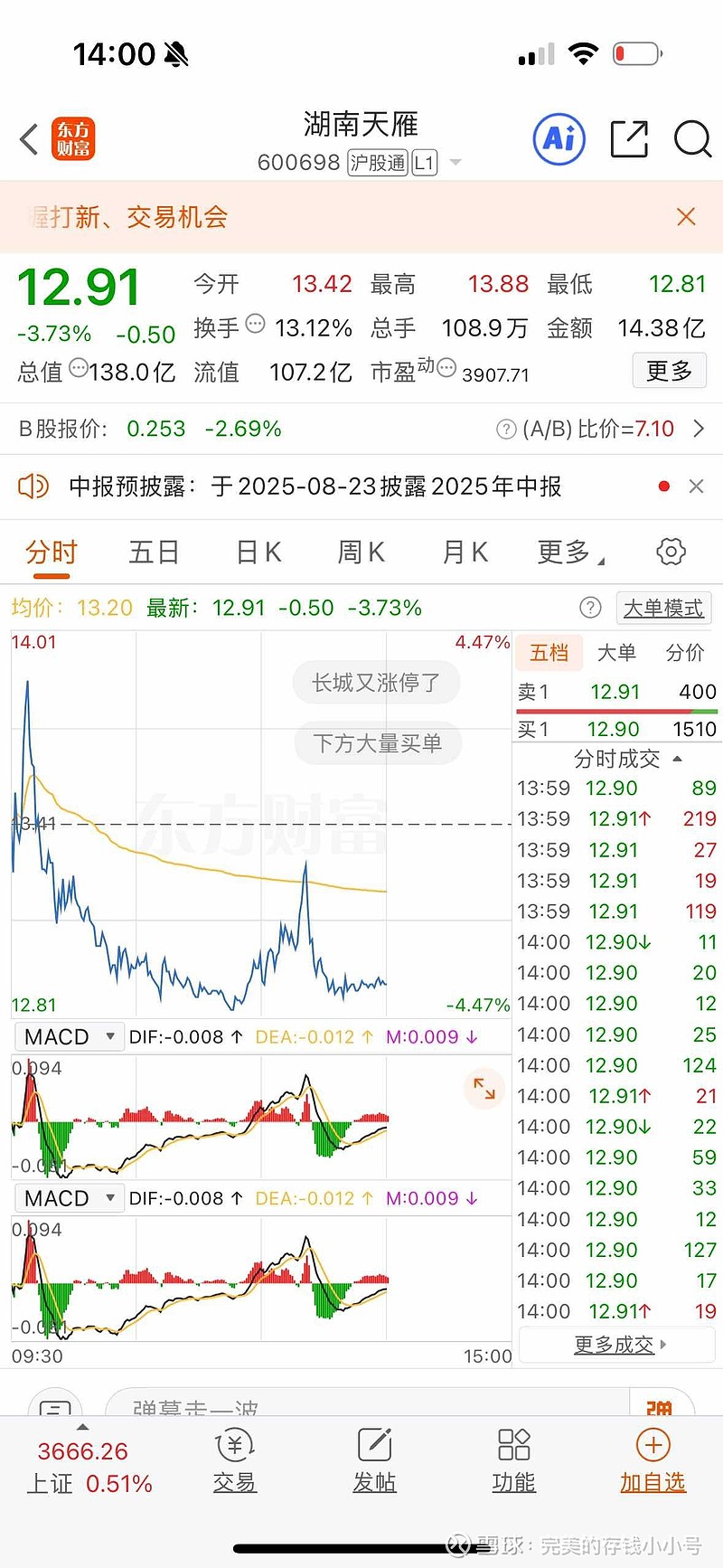Open the search magnifier
723x1568 pixels.
[693, 139]
